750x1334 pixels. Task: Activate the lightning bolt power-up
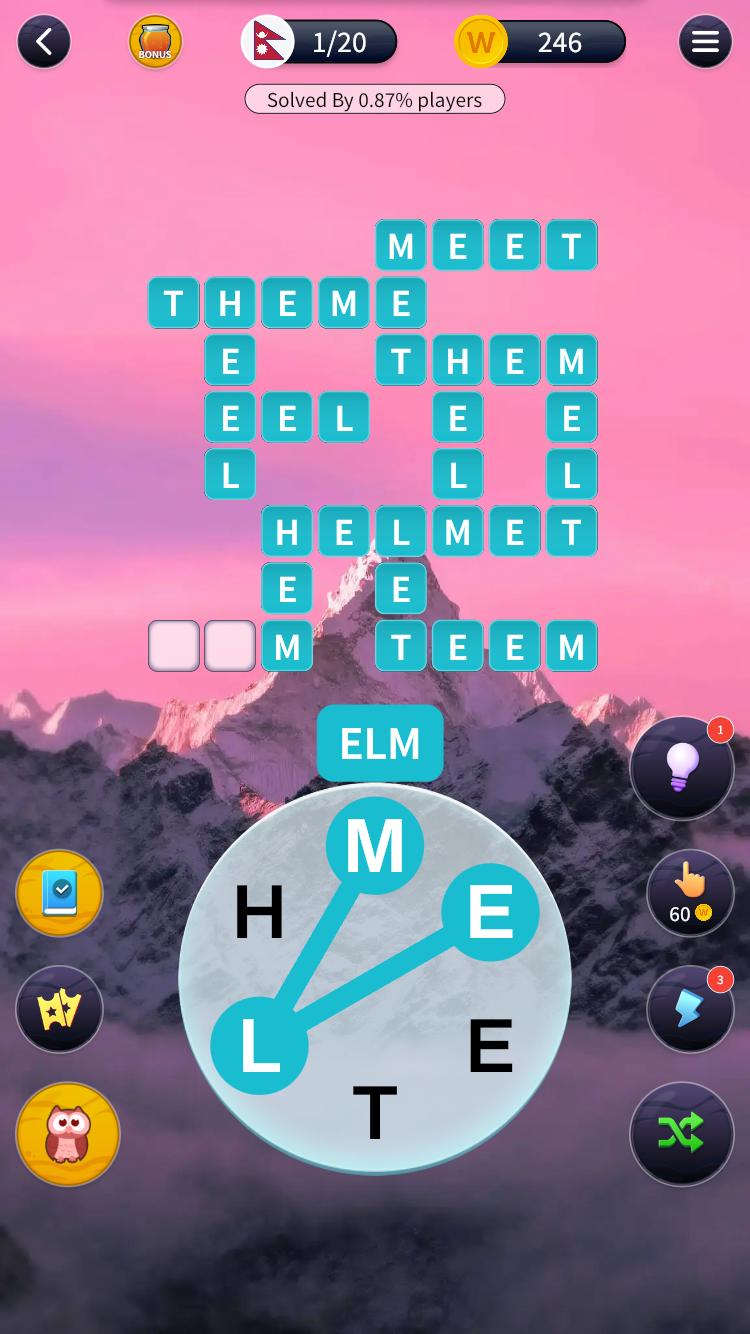(x=690, y=1009)
